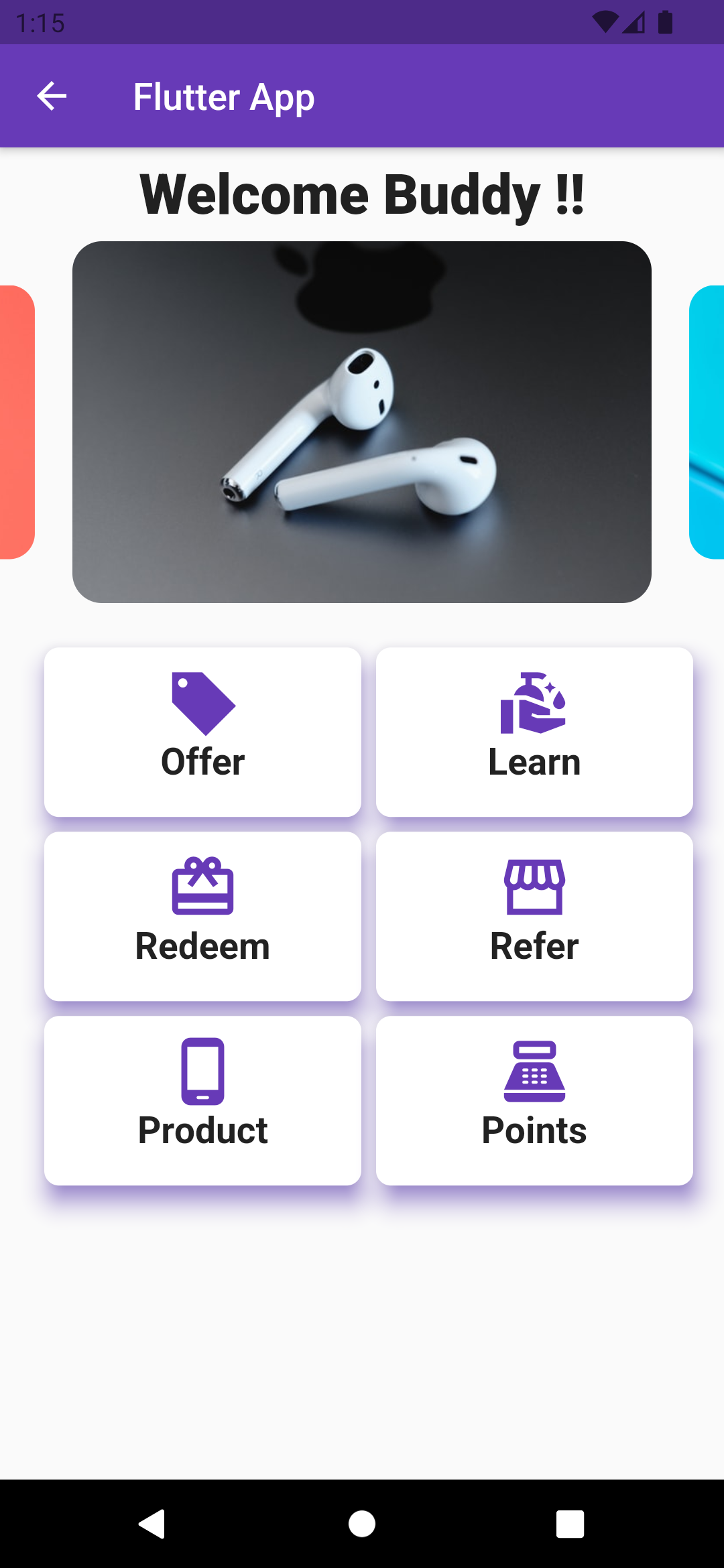This screenshot has width=724, height=1568.
Task: Tap the Points card
Action: pos(534,1099)
